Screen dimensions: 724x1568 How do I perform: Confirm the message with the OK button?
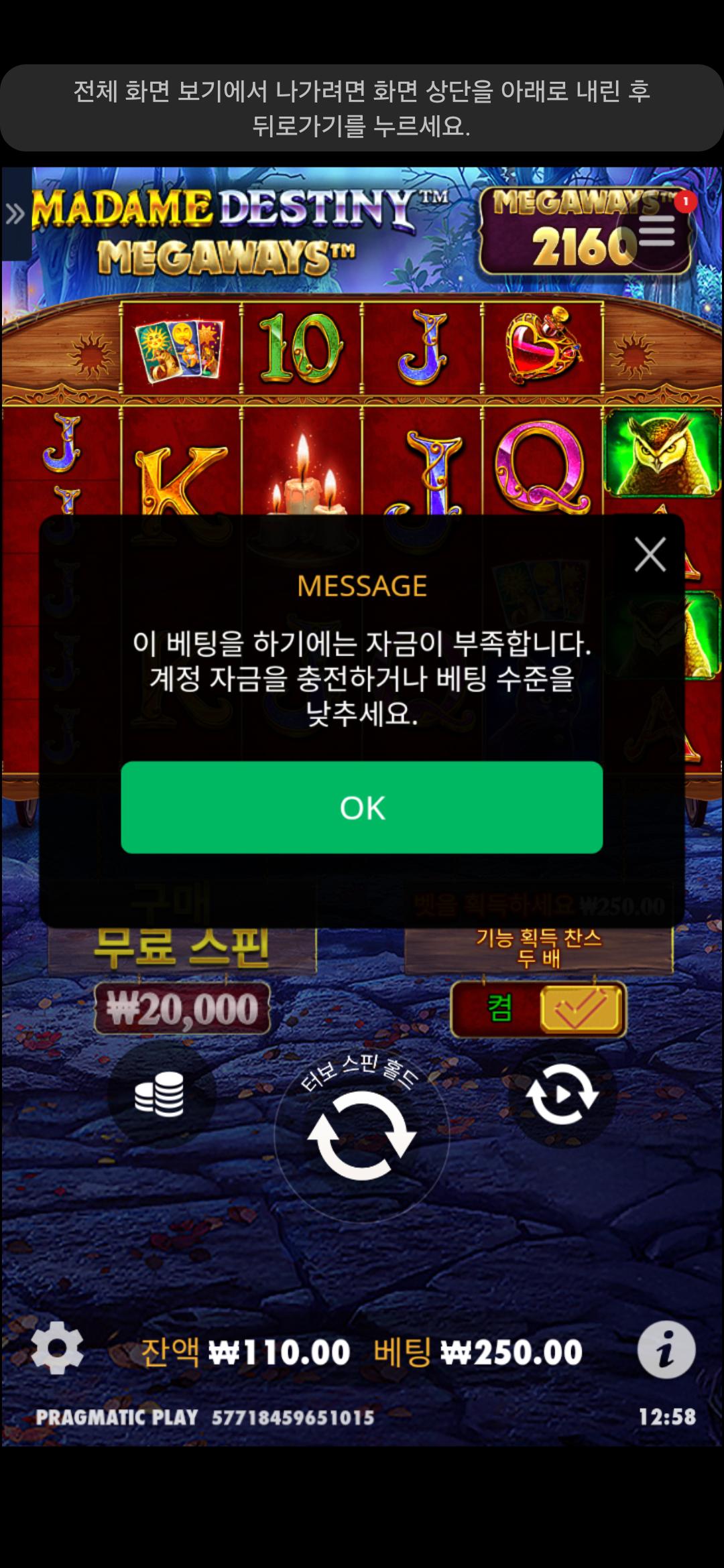tap(361, 807)
